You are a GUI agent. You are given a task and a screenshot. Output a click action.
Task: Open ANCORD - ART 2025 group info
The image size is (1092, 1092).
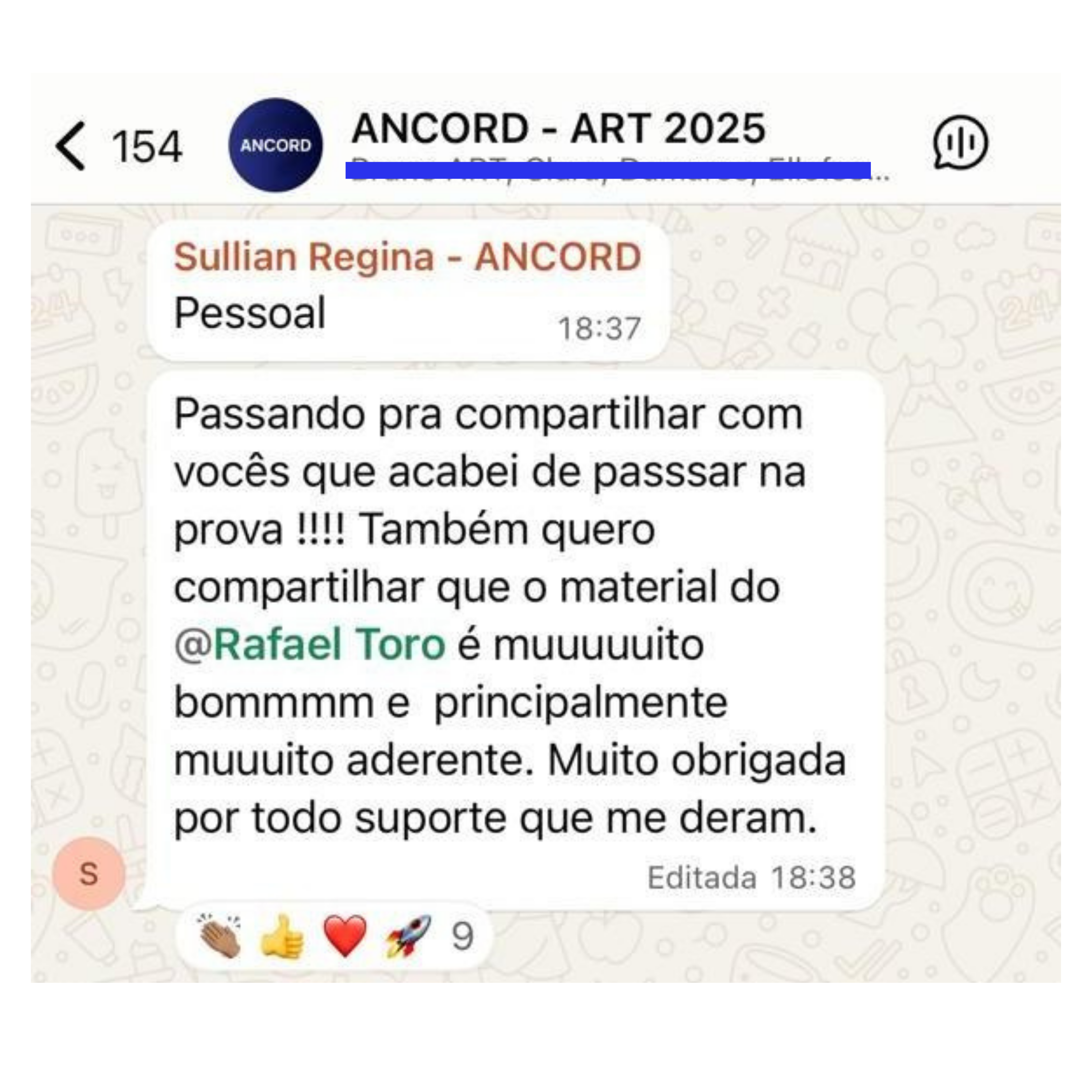(558, 129)
